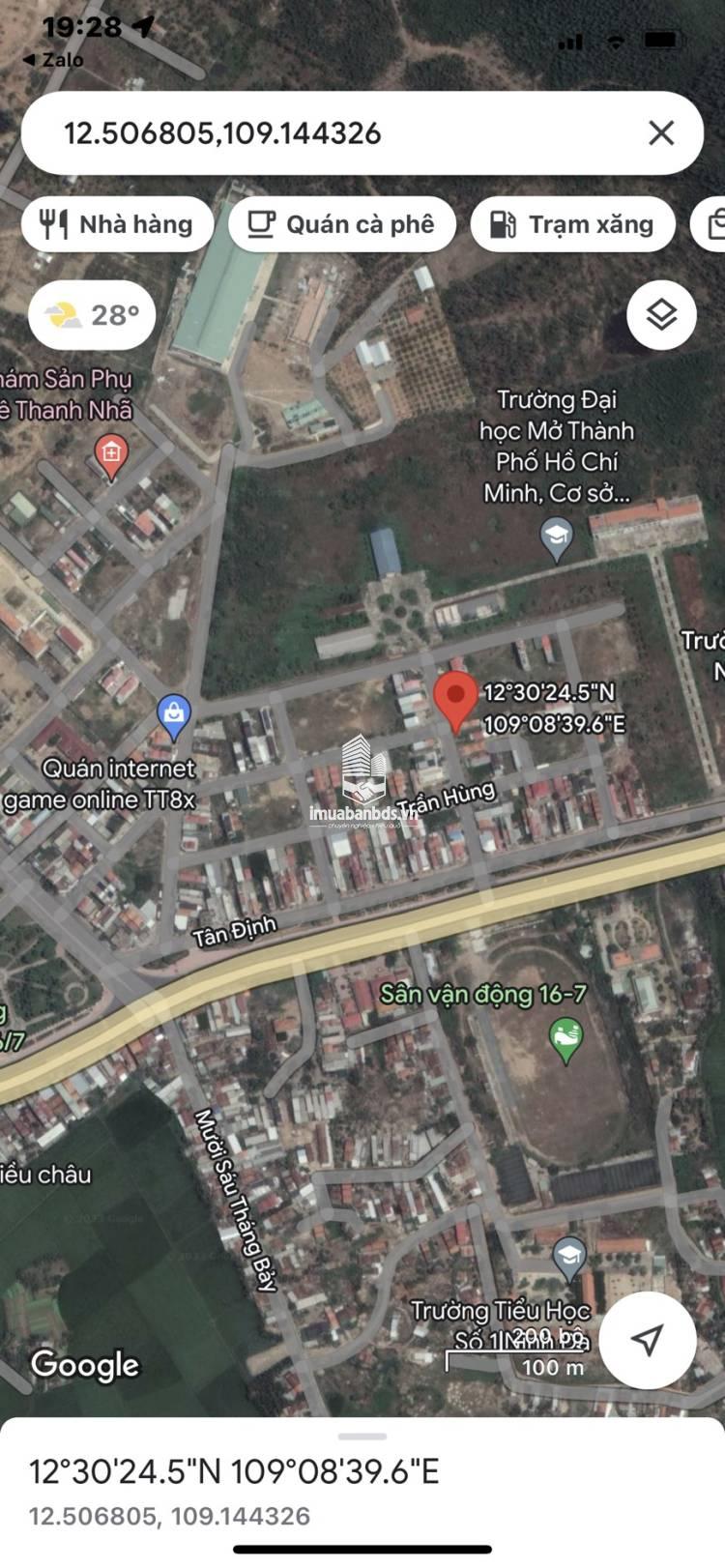725x1568 pixels.
Task: Open the map layers button
Action: (661, 315)
